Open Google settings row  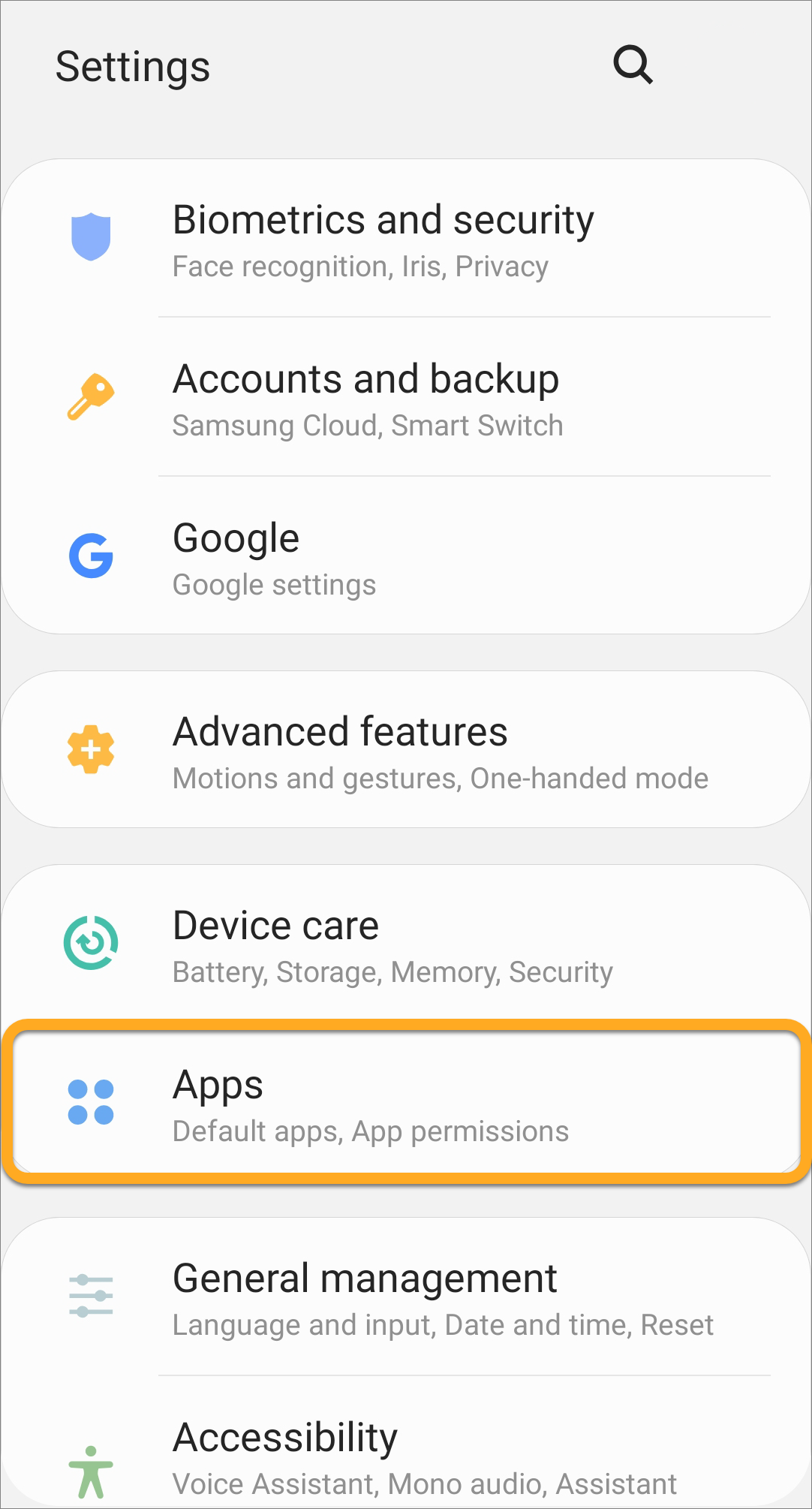[x=405, y=557]
